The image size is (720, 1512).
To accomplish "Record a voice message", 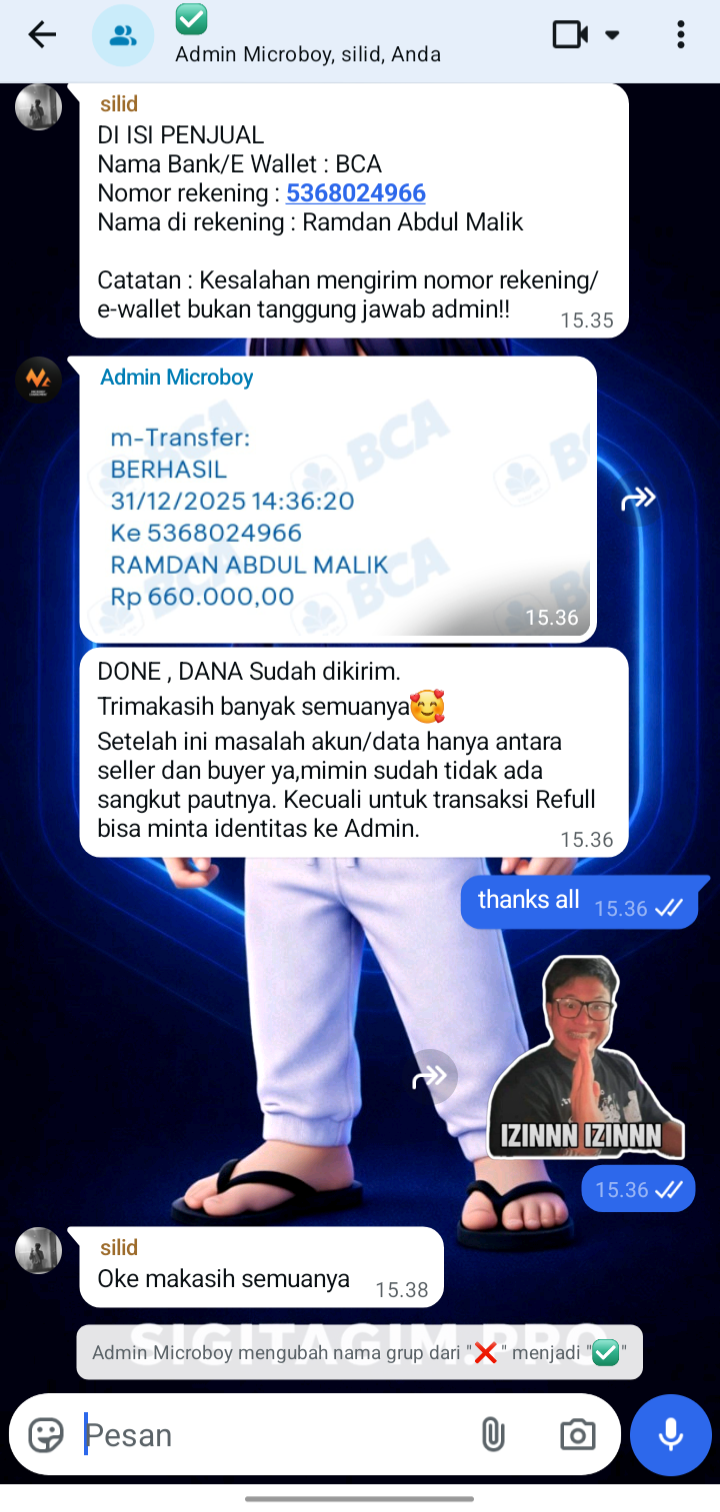I will click(670, 1435).
